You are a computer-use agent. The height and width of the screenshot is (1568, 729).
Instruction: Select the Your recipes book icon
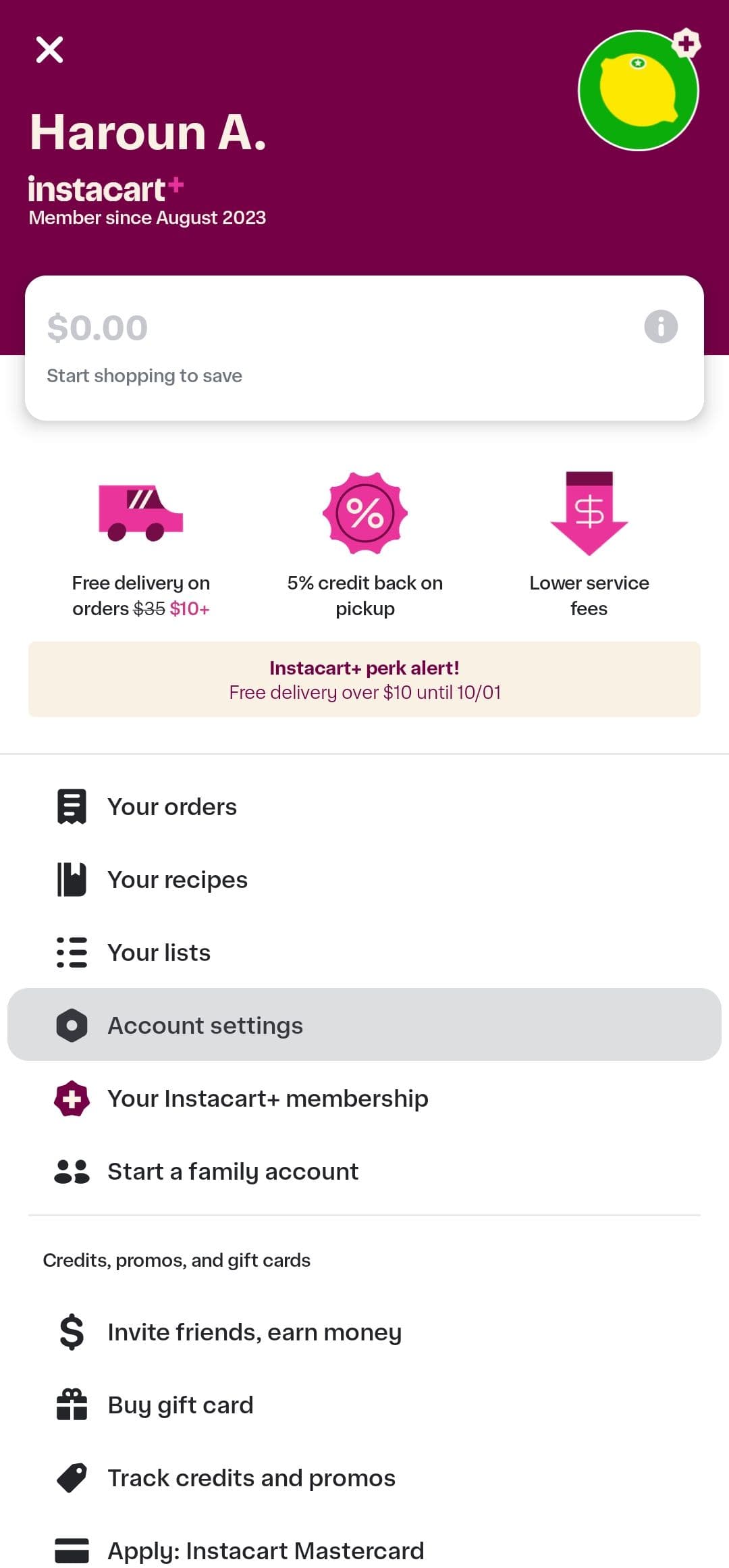pos(72,879)
